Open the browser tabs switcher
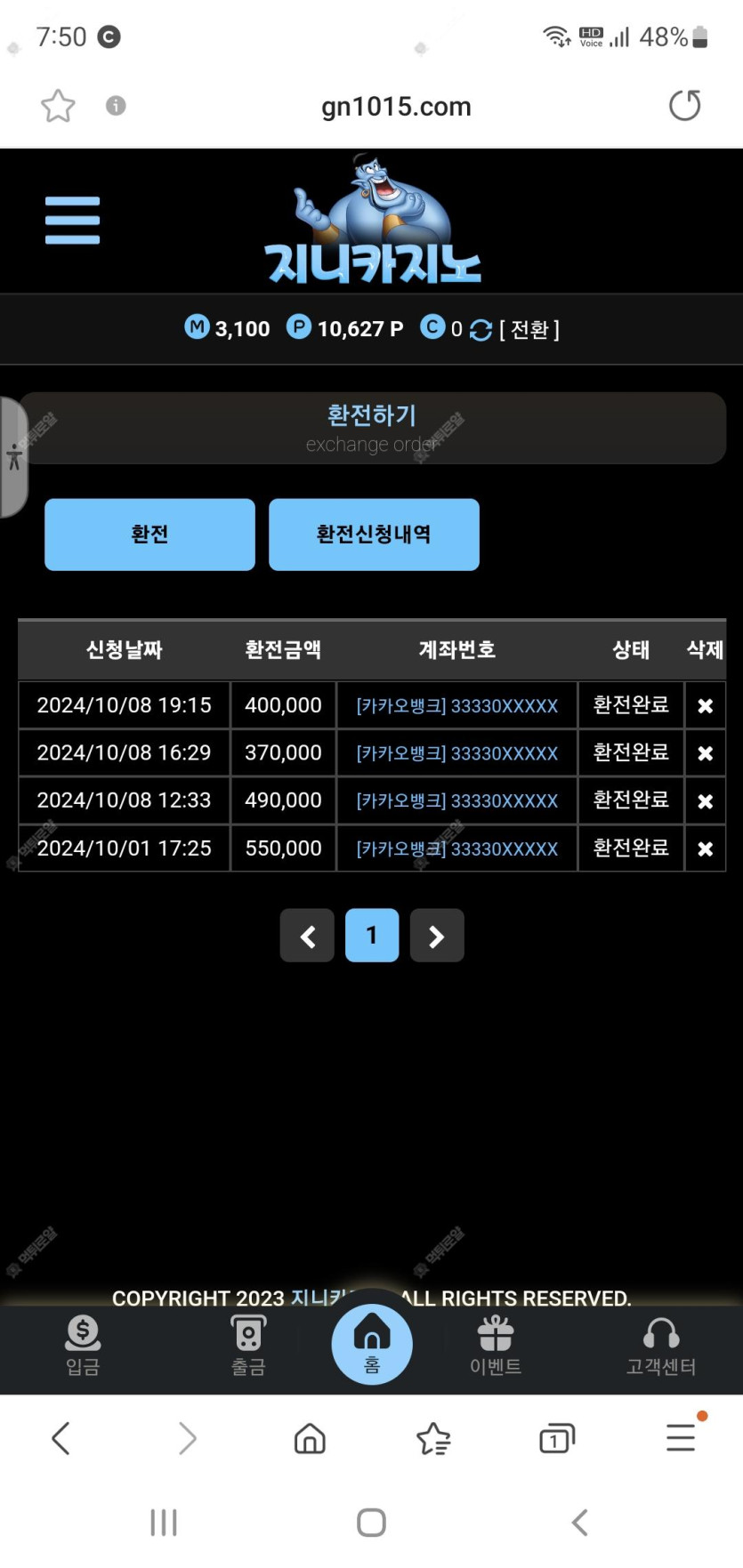Screen dimensions: 743x1568 557,1438
